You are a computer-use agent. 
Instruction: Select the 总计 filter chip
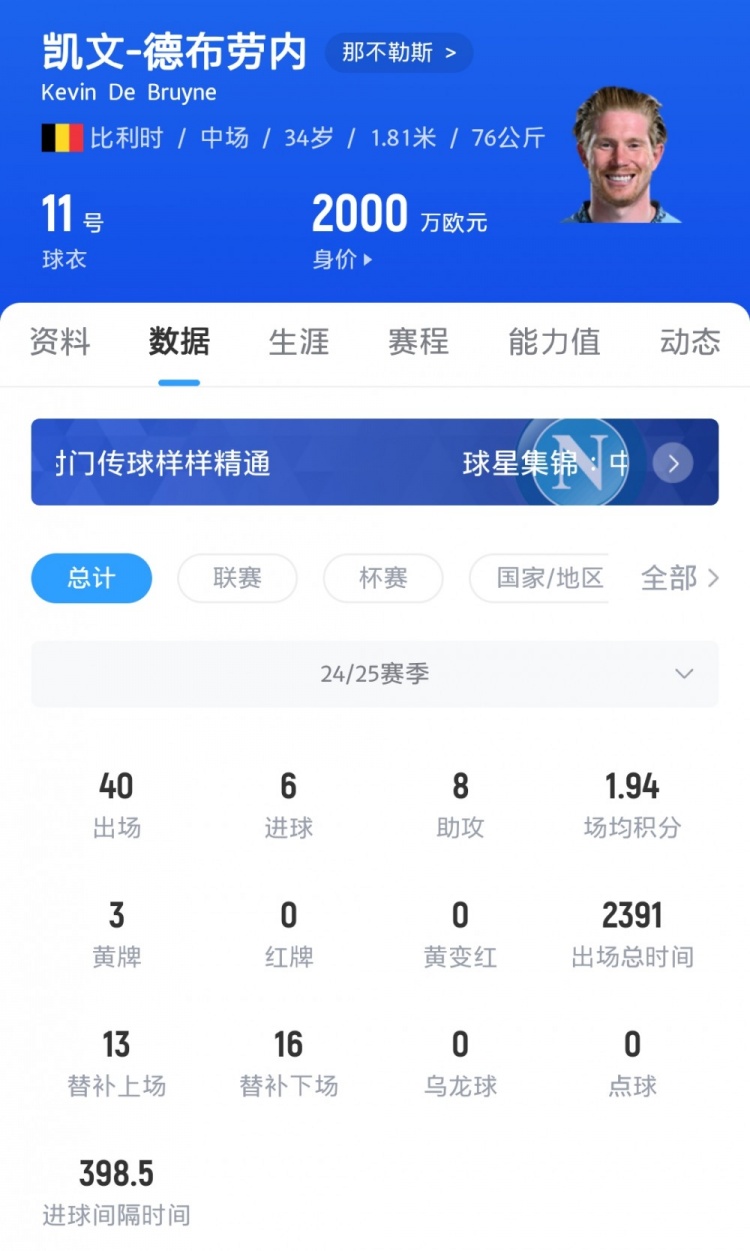tap(91, 578)
